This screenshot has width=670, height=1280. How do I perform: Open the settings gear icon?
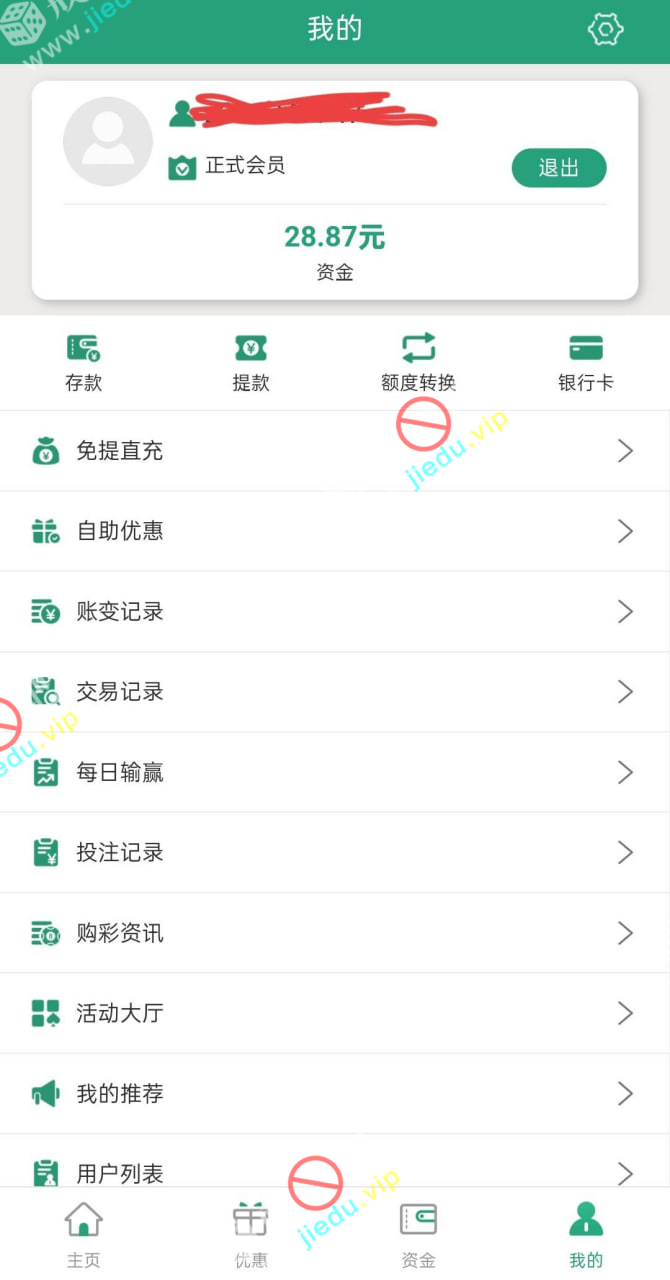pyautogui.click(x=605, y=30)
